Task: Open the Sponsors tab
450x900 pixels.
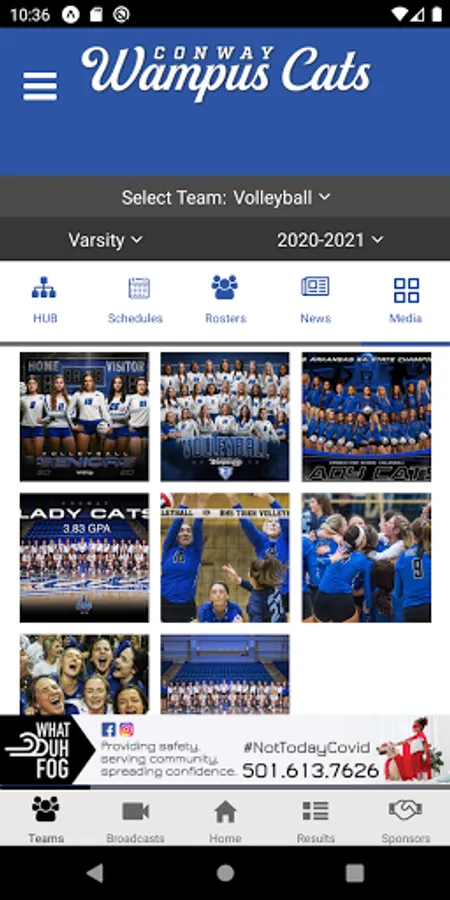Action: (x=406, y=820)
